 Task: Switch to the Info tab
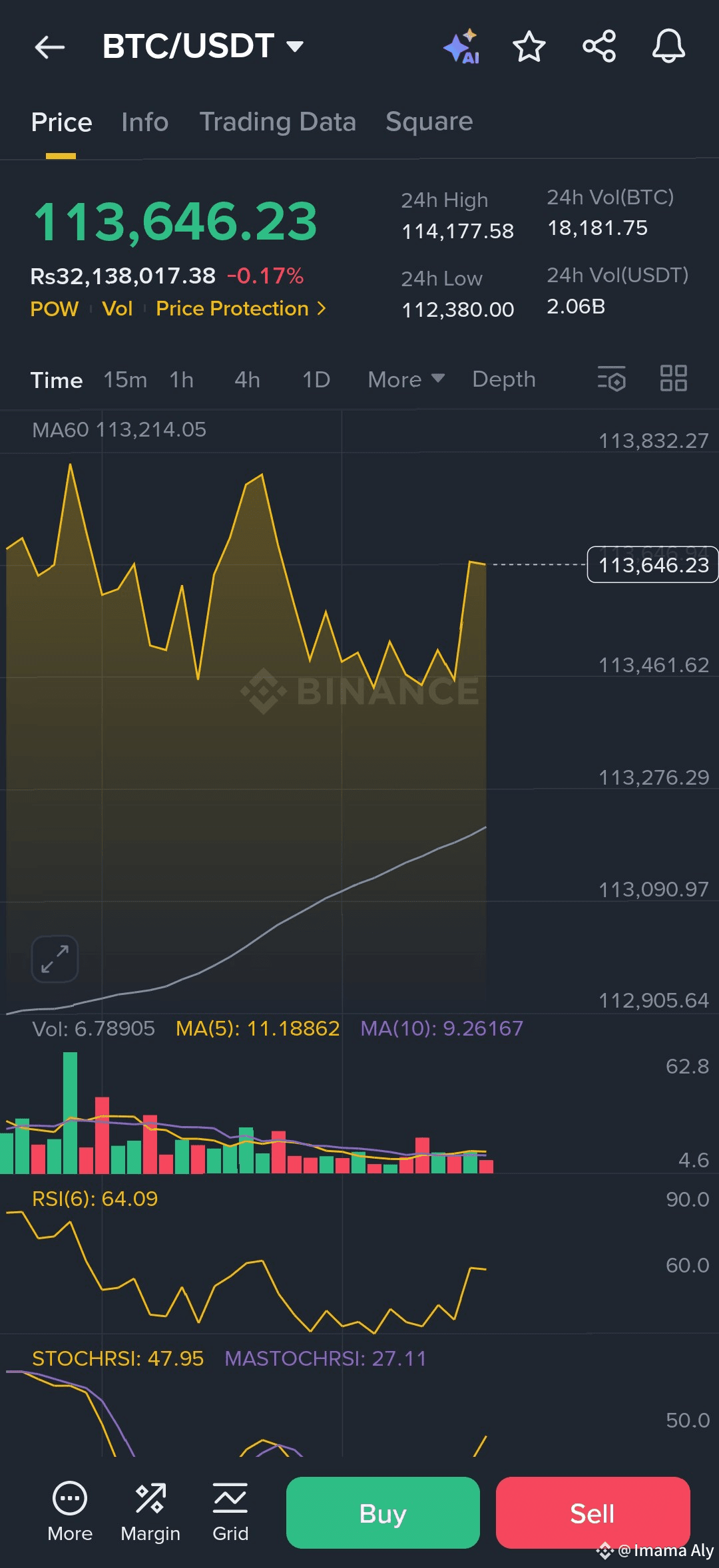(144, 122)
